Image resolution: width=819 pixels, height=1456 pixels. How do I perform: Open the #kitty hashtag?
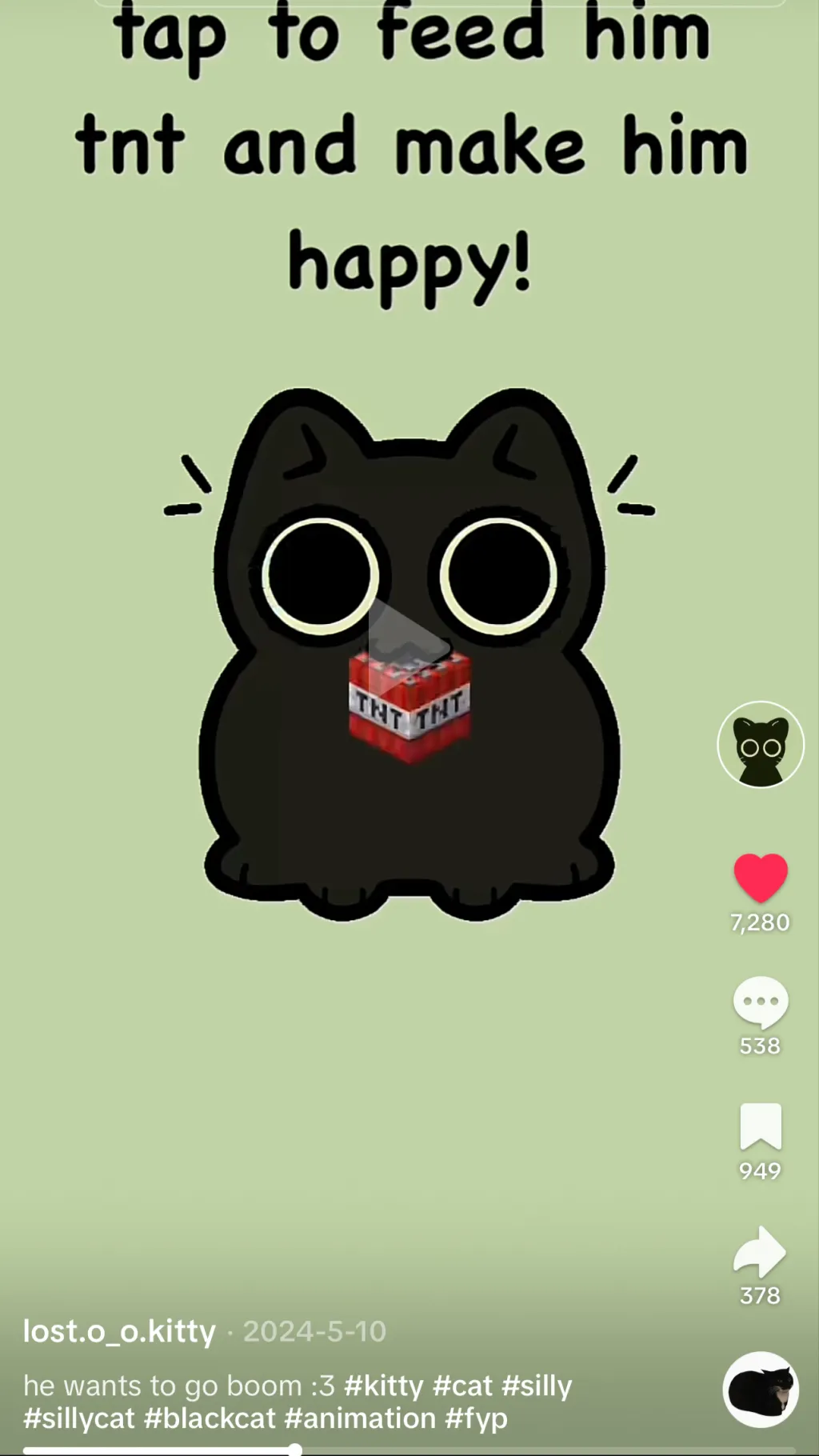pos(383,1385)
